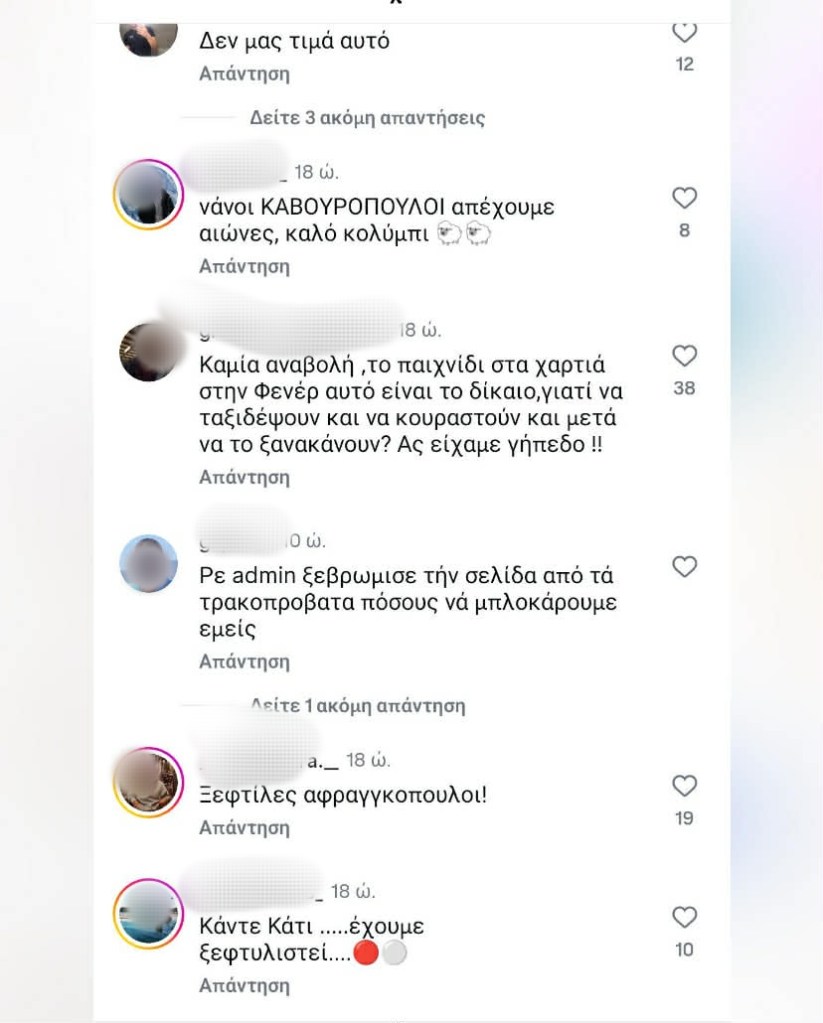Expand 'Δείτε 3 ακόμη απαντήσεις'
This screenshot has width=823, height=1023.
click(x=367, y=118)
